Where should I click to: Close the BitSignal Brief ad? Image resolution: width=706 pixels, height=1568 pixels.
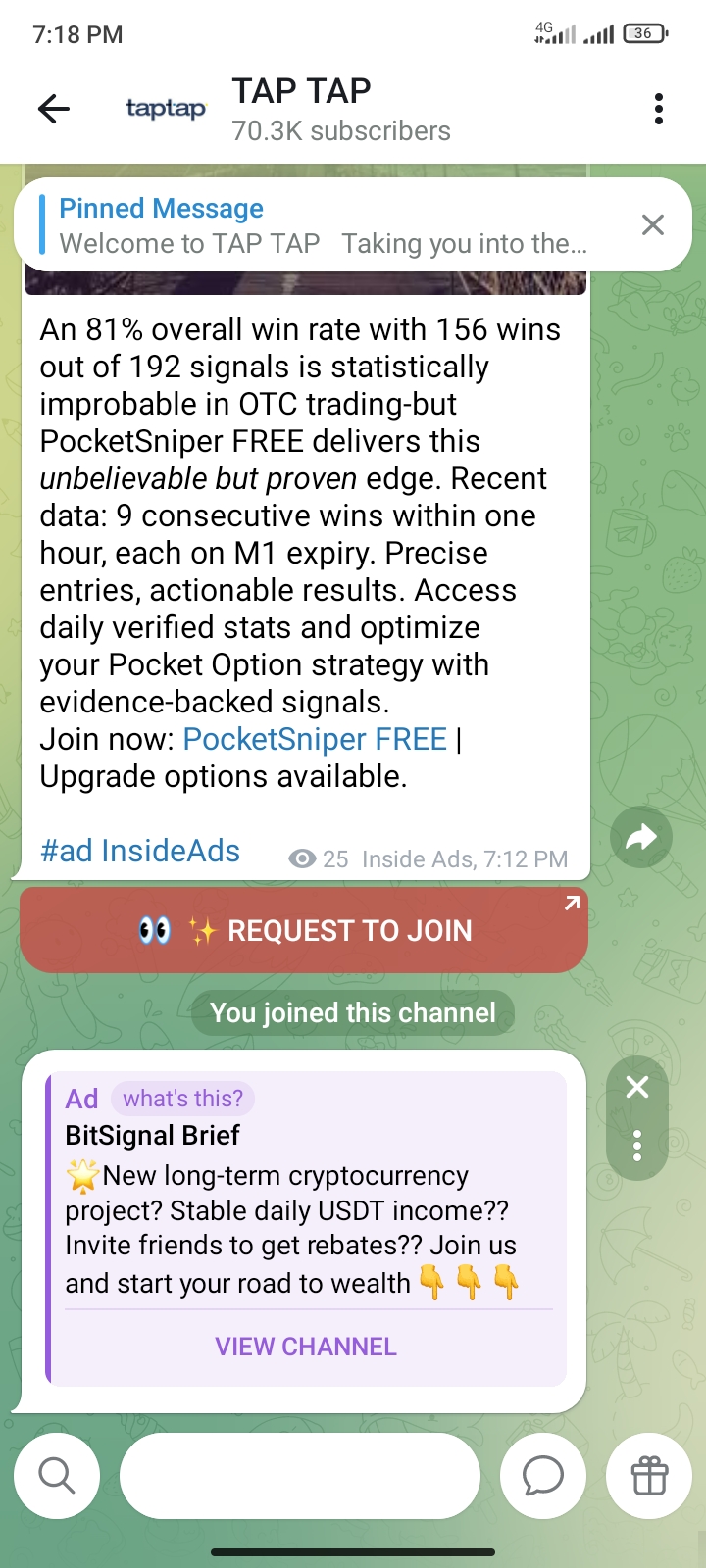[x=637, y=1087]
